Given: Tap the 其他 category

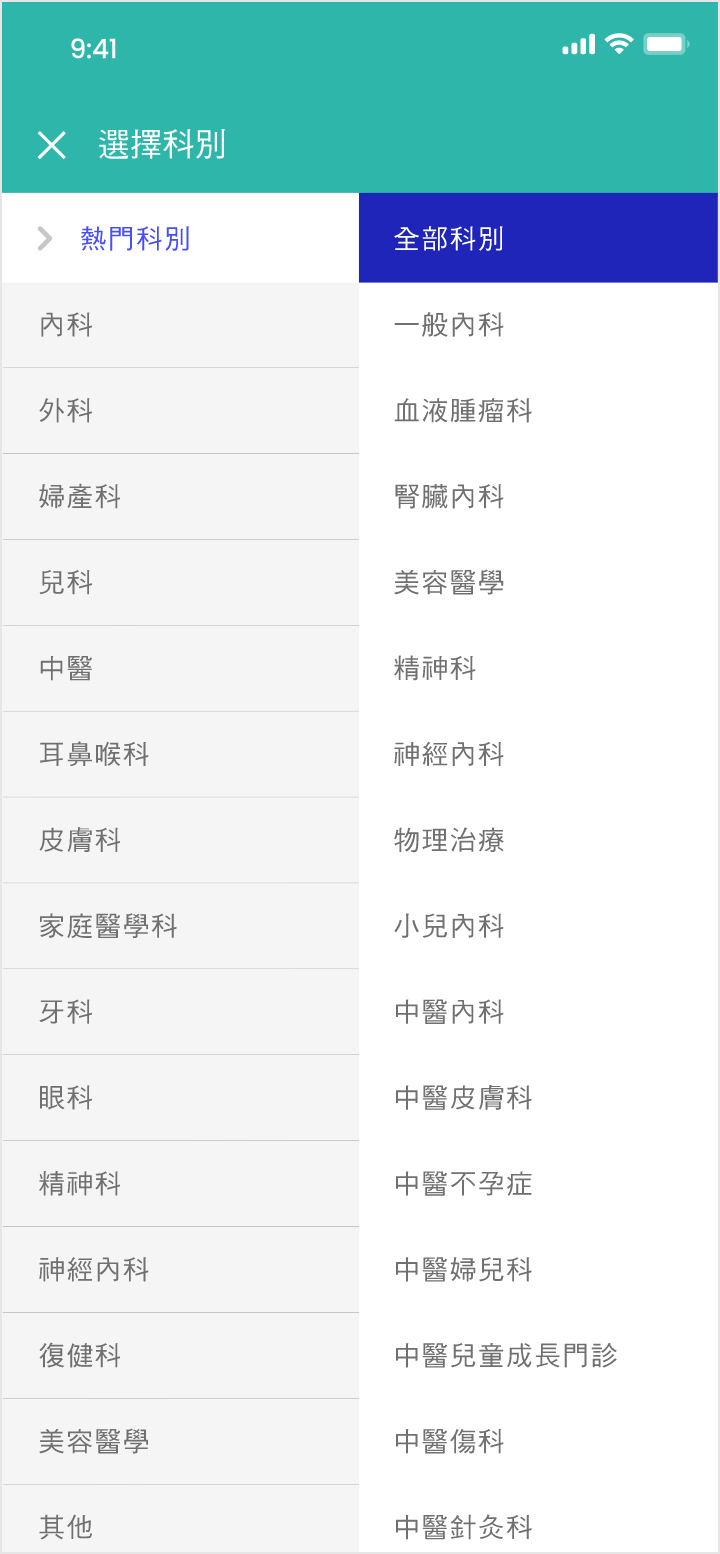Looking at the screenshot, I should tap(66, 1527).
